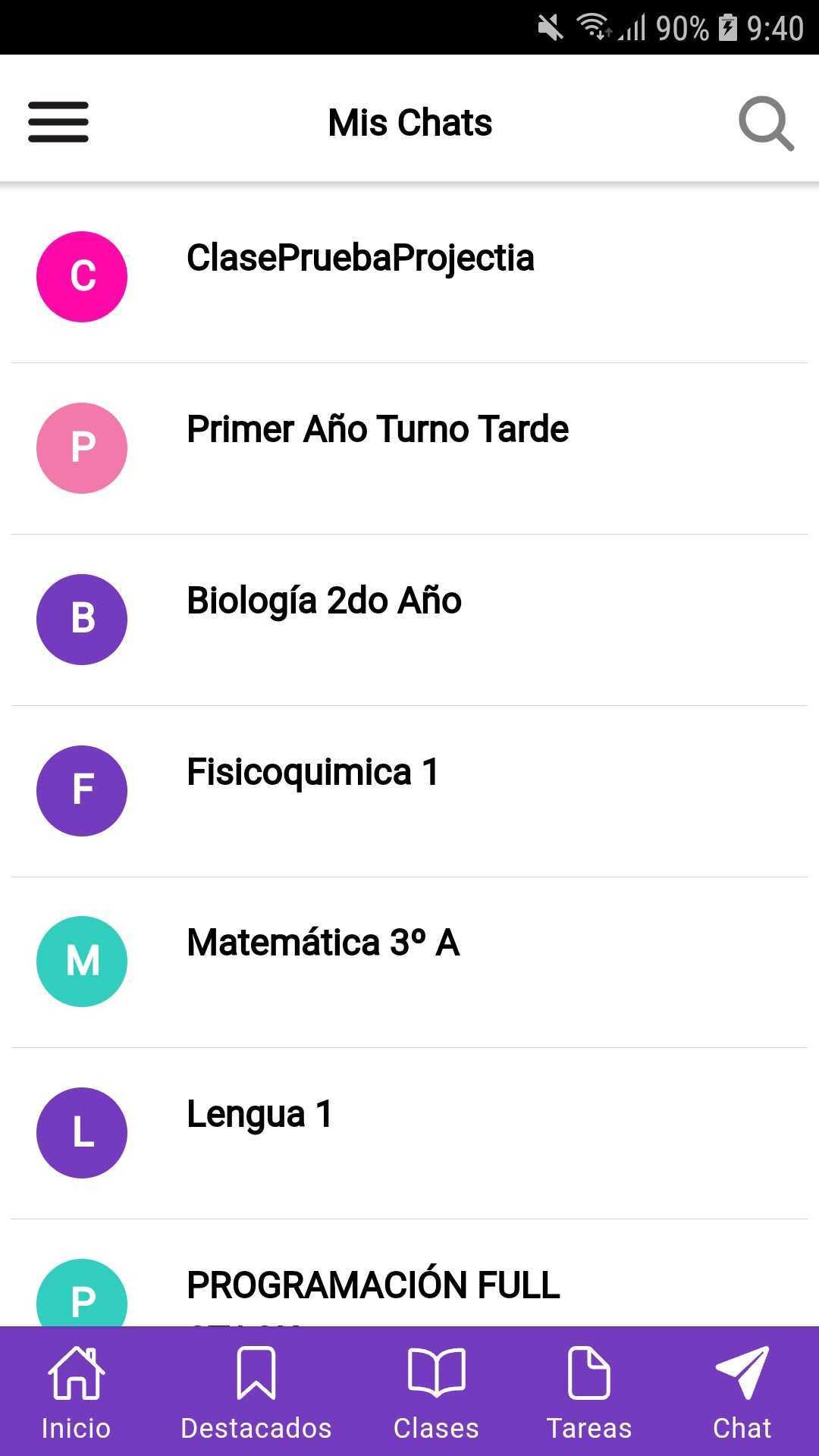Tap the search magnifier icon
The width and height of the screenshot is (819, 1456).
tap(766, 123)
